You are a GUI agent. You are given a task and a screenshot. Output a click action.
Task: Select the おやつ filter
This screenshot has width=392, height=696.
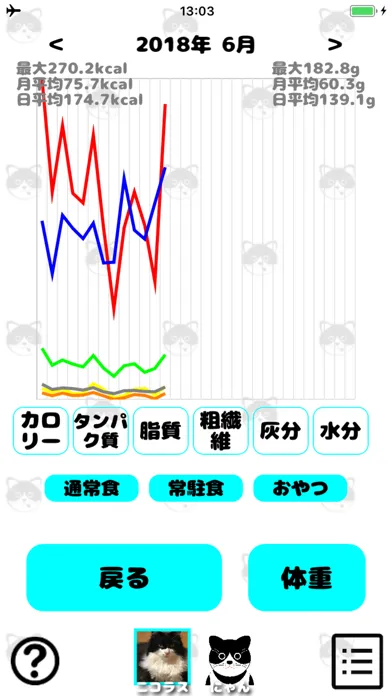[x=300, y=488]
